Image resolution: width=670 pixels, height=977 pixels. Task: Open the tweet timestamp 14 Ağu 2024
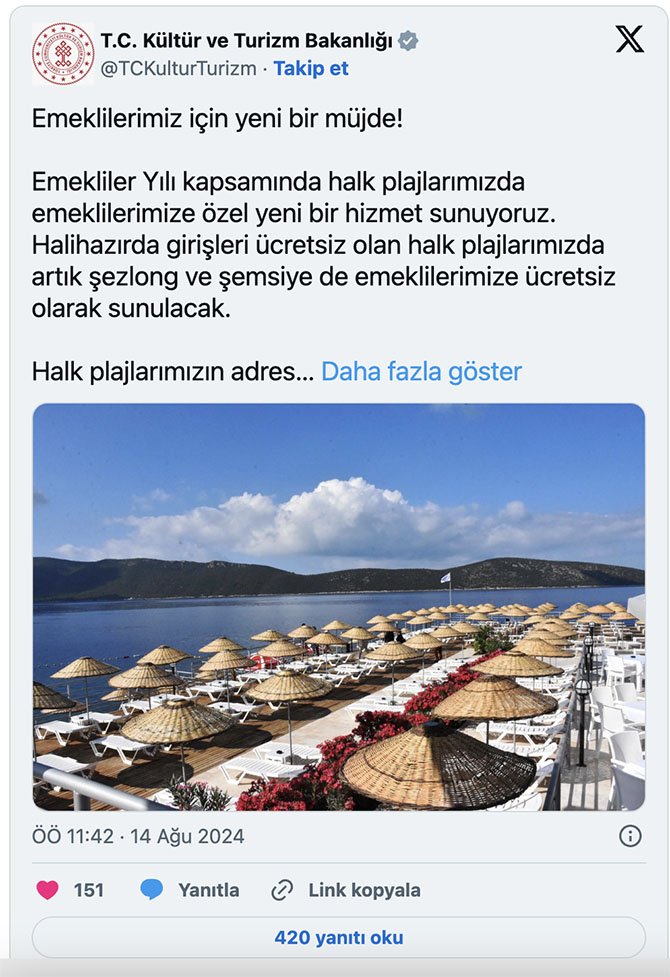(138, 836)
